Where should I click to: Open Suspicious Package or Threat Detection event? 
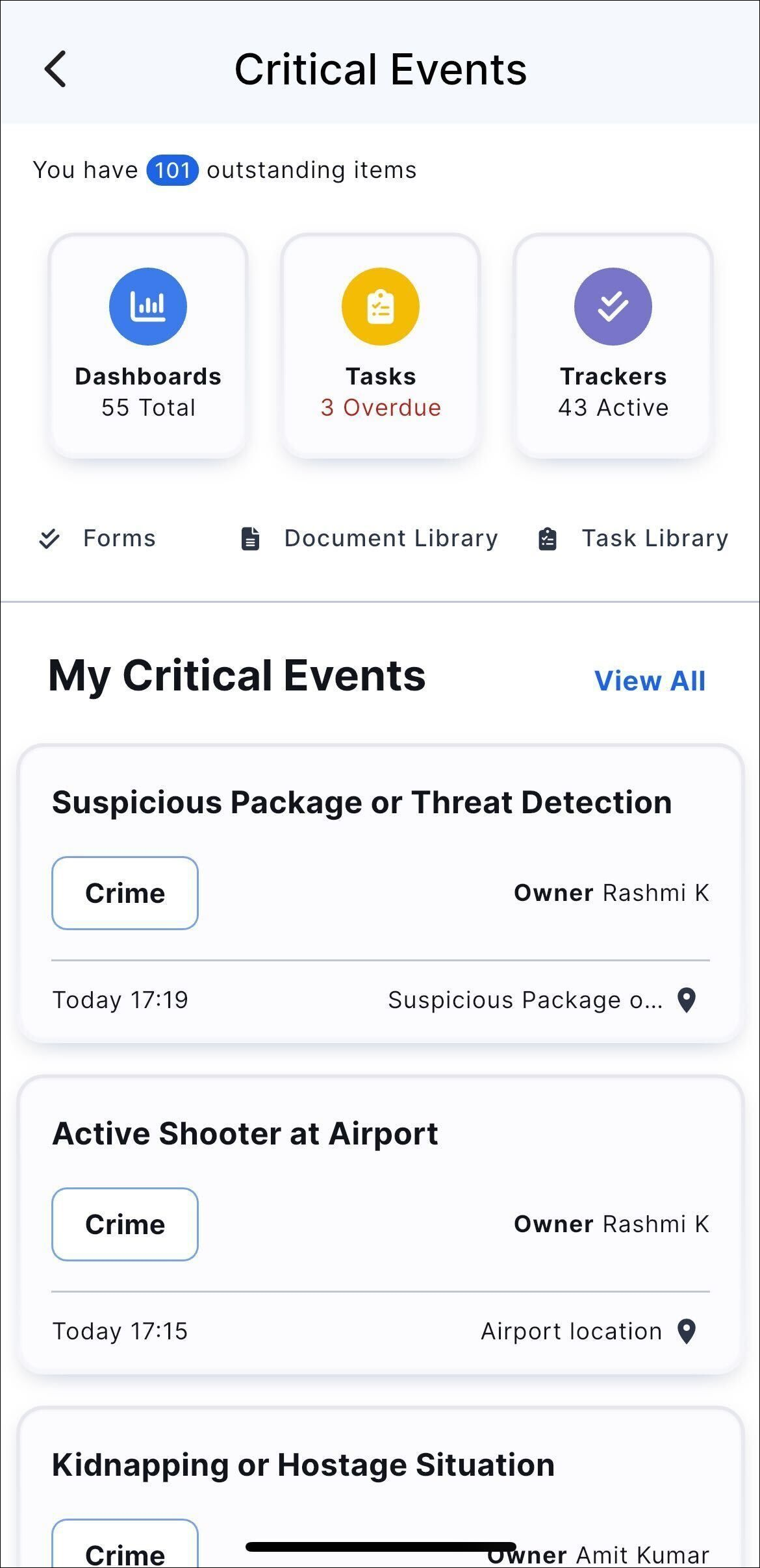coord(361,802)
